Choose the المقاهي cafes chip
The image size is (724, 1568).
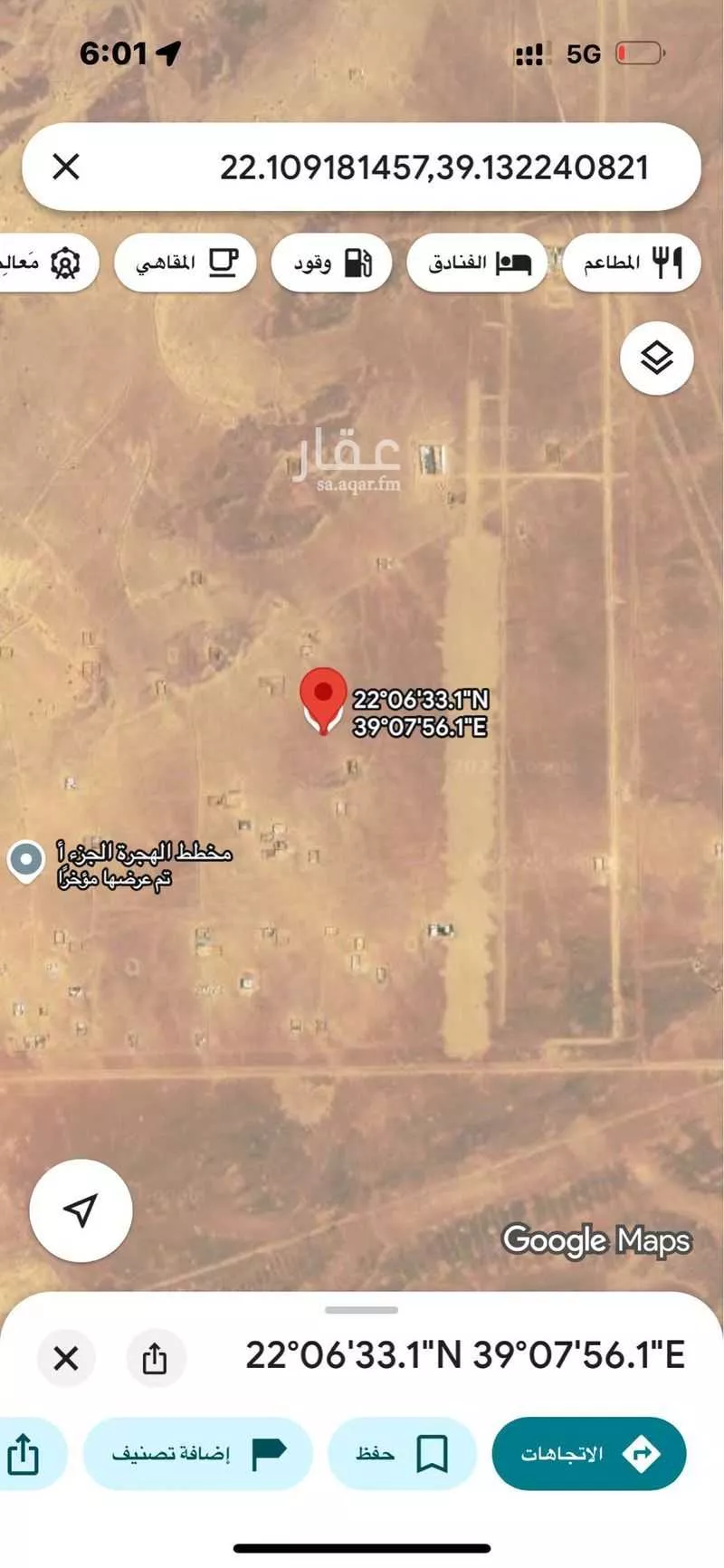186,263
